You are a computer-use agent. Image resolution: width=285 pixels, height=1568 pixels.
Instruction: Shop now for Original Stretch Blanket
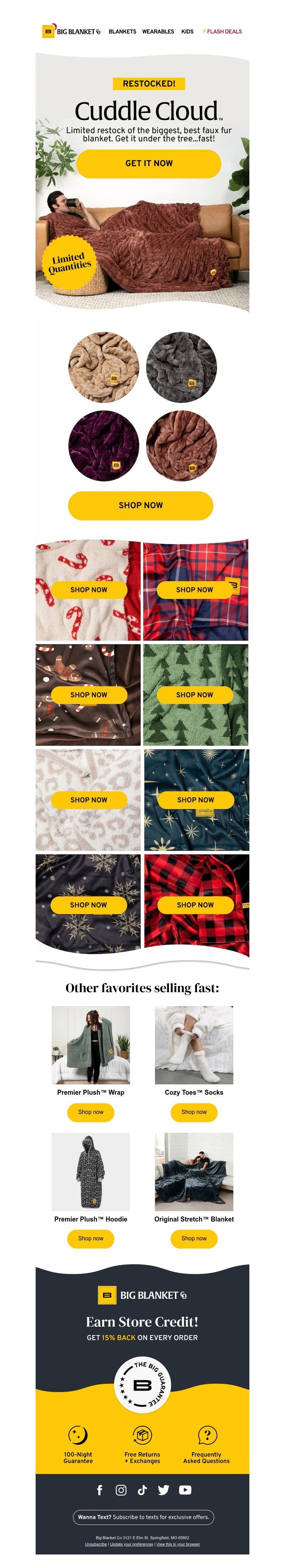pos(194,1239)
